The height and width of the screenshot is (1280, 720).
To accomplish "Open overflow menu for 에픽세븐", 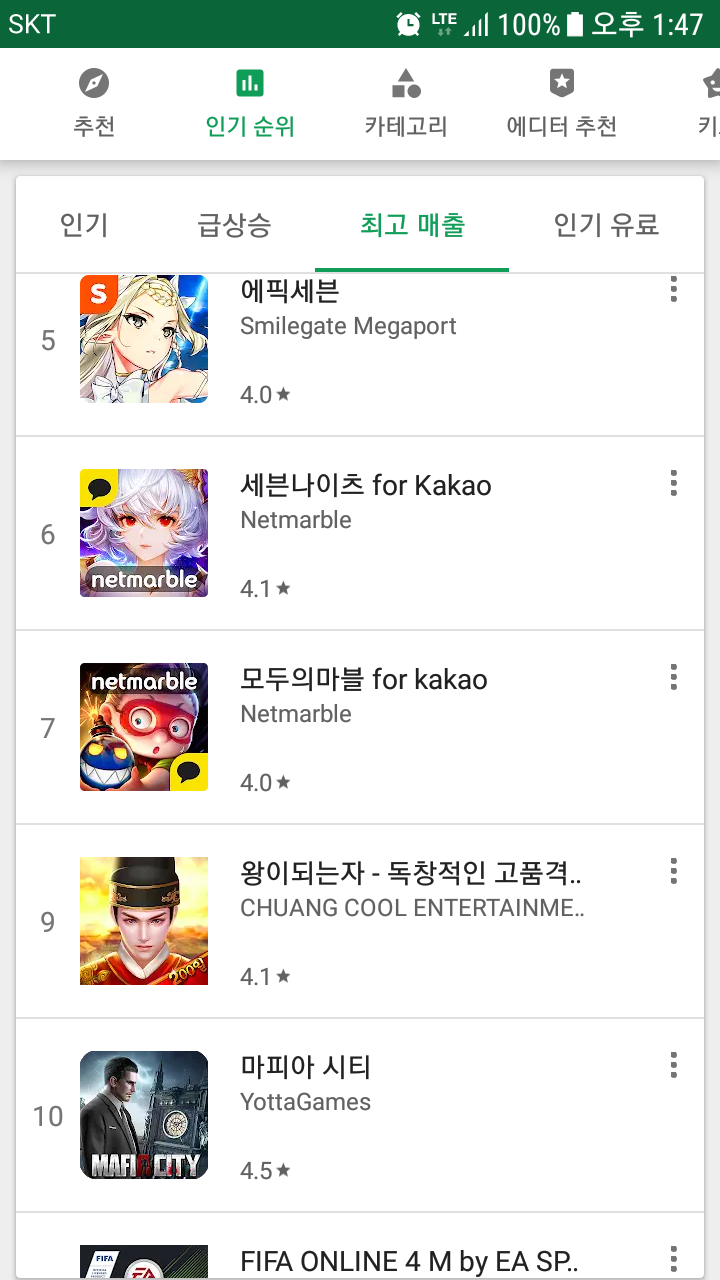I will 674,290.
